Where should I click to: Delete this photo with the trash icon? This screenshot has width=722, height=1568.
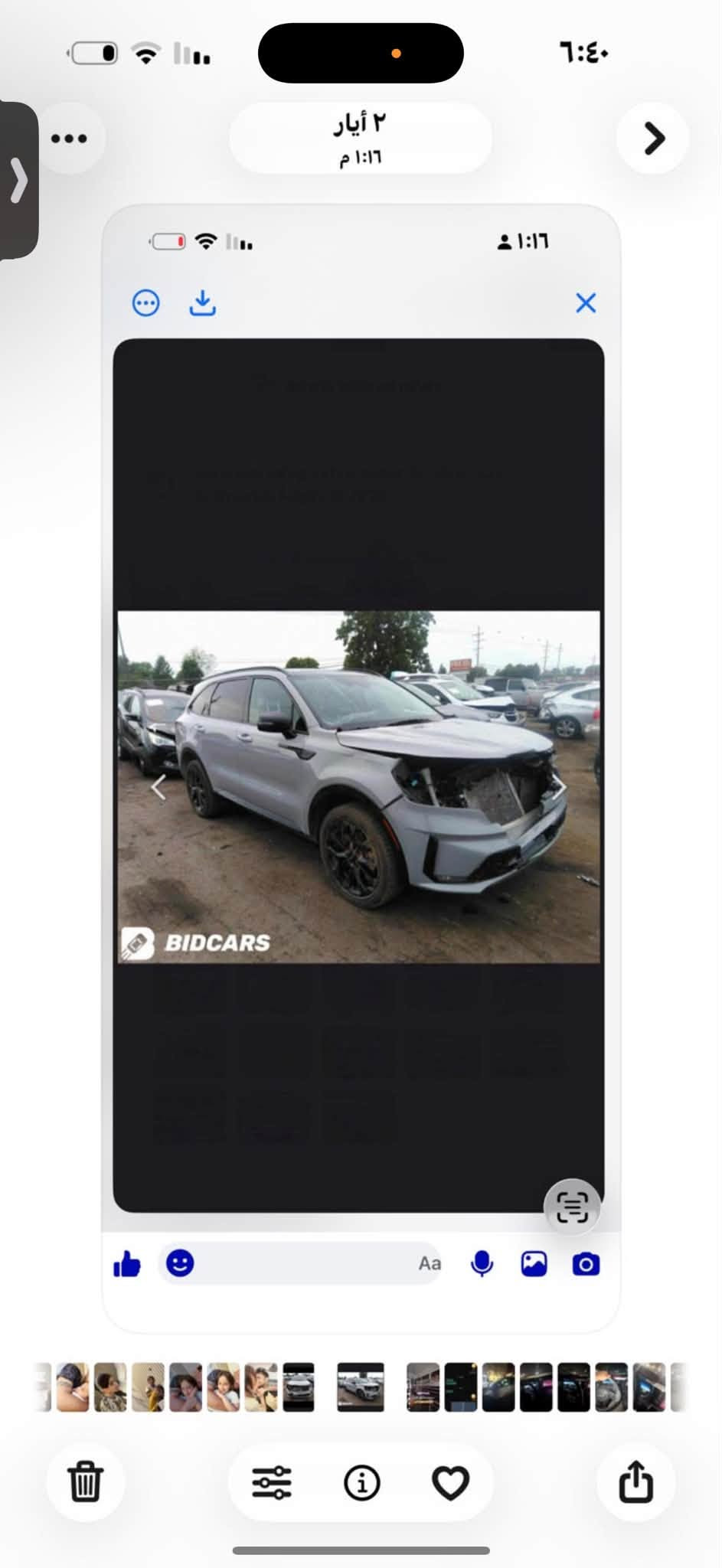point(85,1481)
